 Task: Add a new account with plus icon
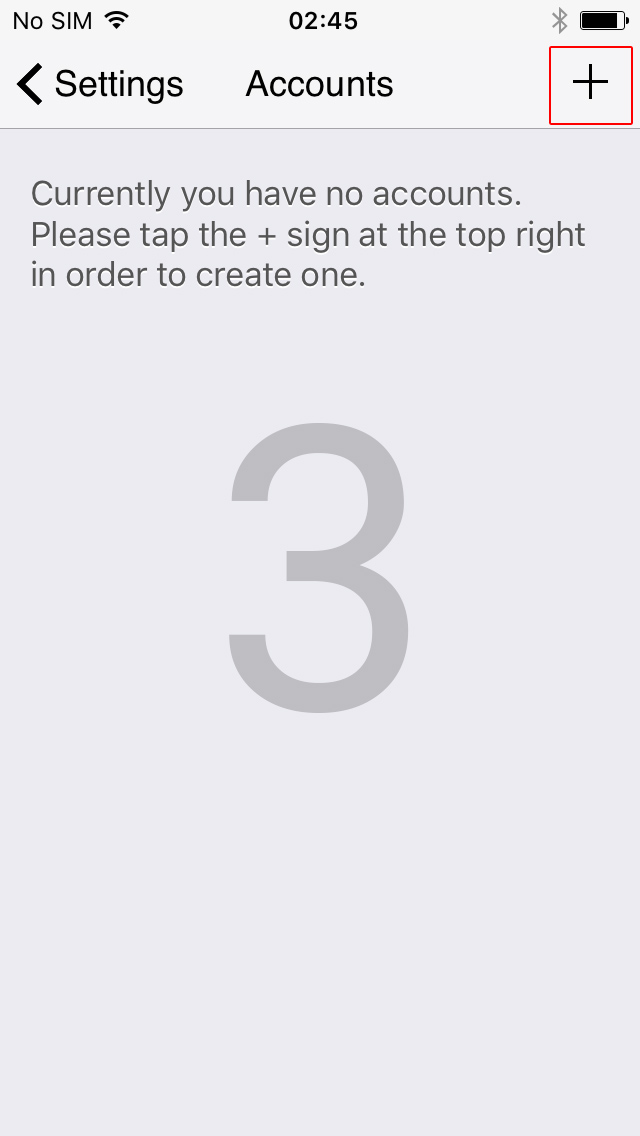coord(591,83)
